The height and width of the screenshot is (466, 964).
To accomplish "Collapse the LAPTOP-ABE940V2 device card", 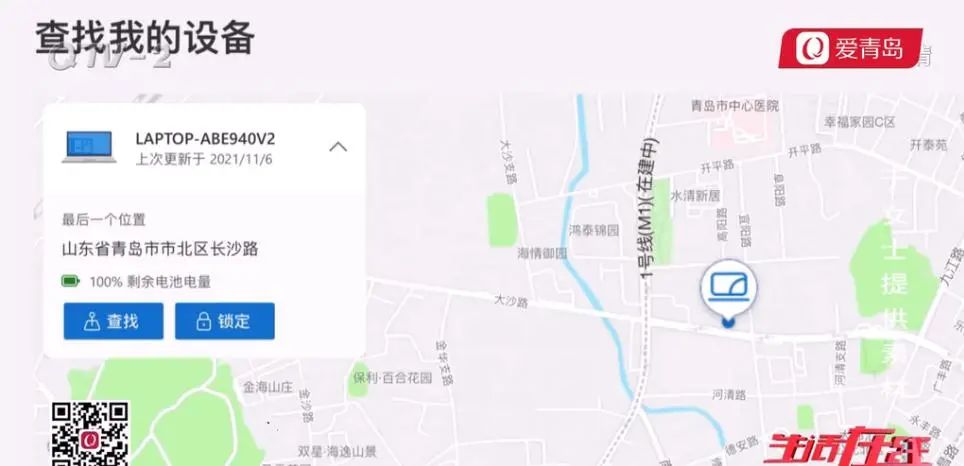I will pos(338,147).
